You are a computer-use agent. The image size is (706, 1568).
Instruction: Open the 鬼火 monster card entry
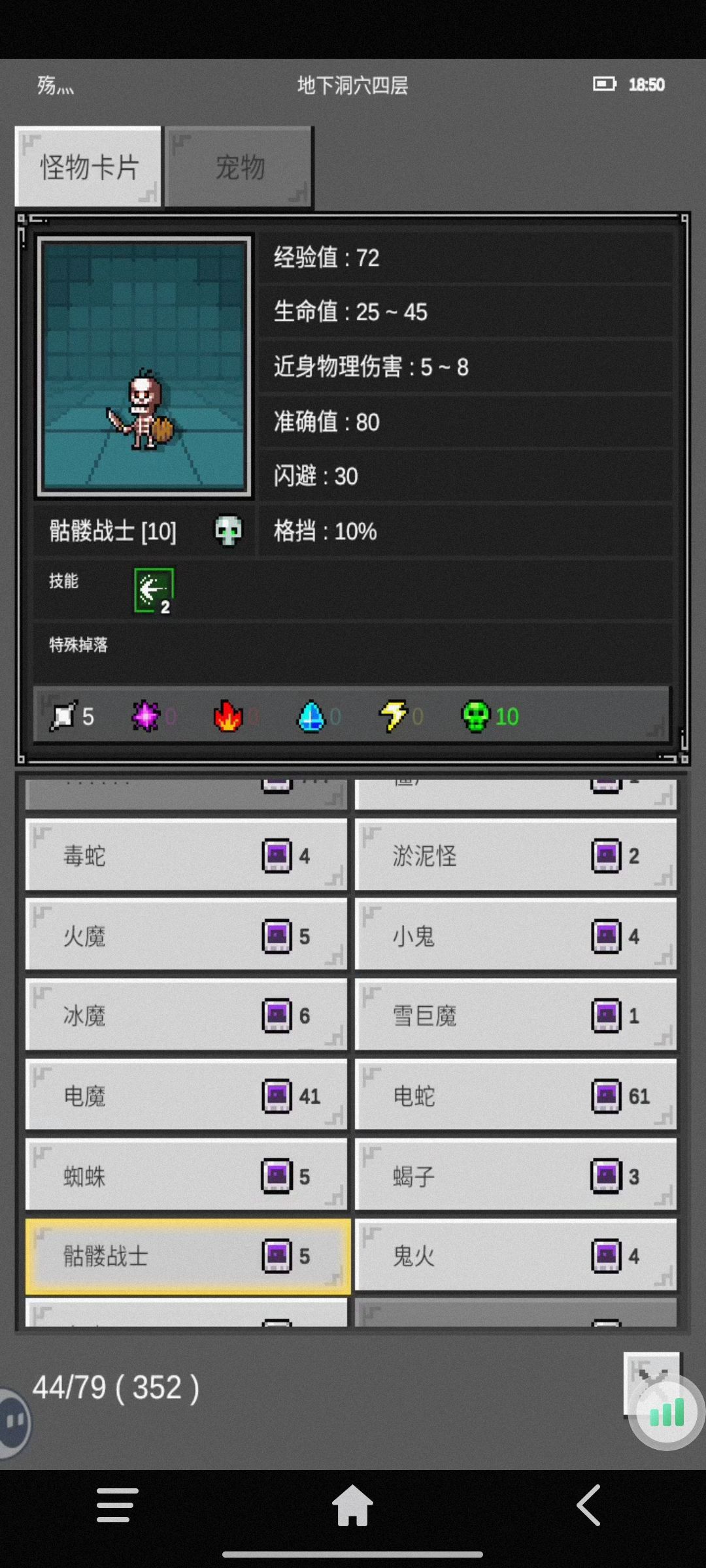point(515,1256)
